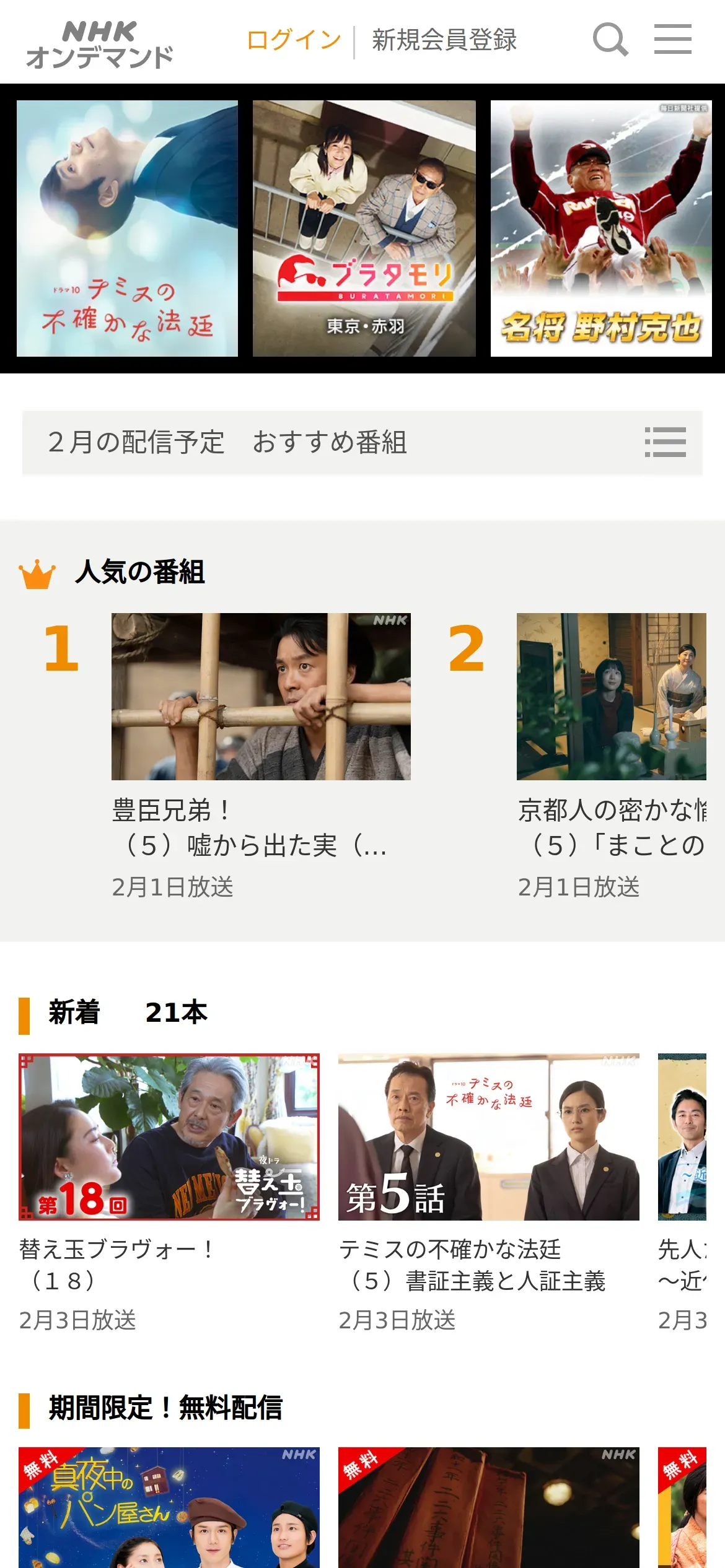725x1568 pixels.
Task: Open the search magnifier icon
Action: (x=610, y=40)
